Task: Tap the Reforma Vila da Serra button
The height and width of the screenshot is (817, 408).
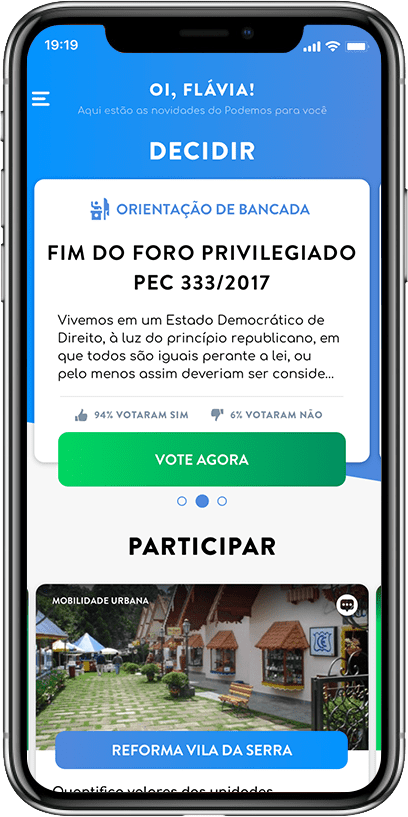Action: 202,750
